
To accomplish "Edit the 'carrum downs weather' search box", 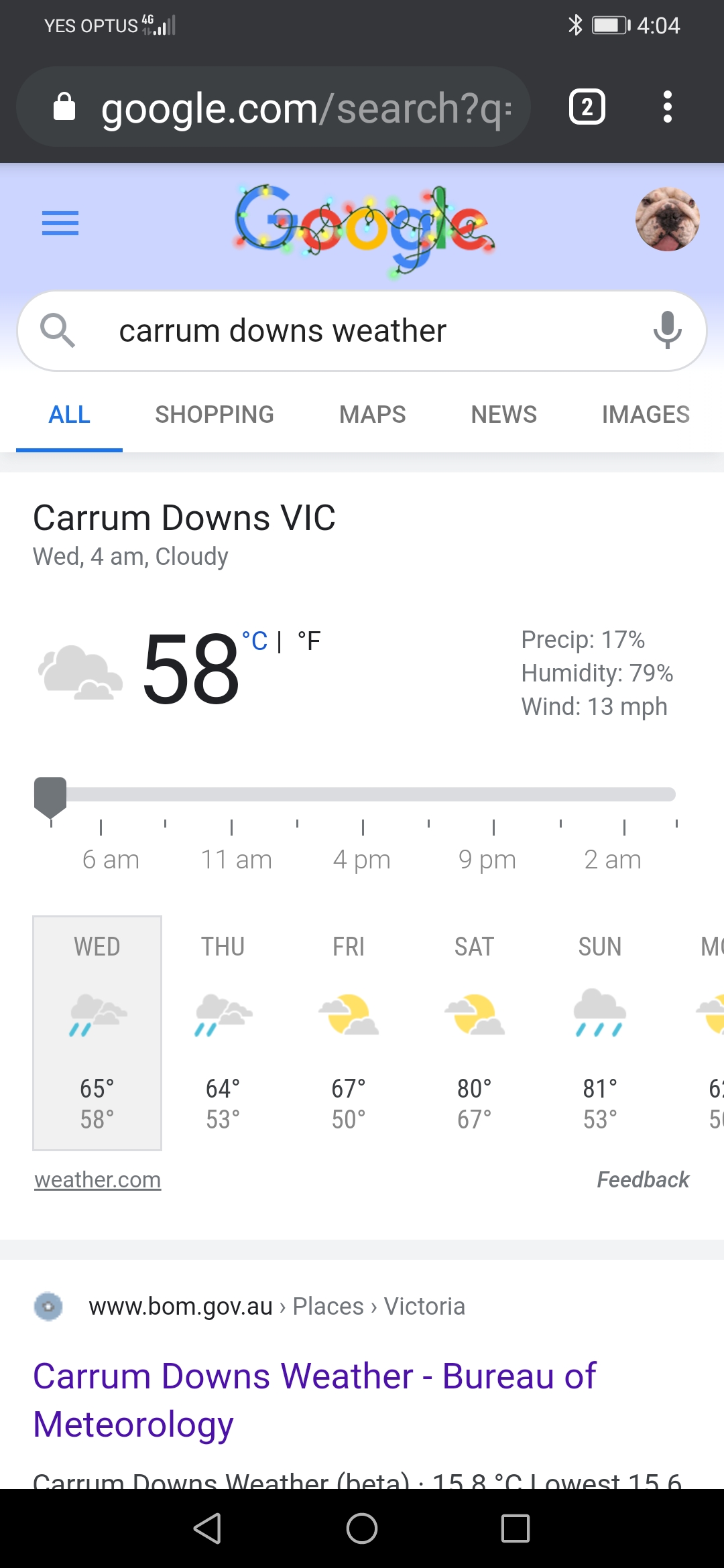I will tap(349, 331).
